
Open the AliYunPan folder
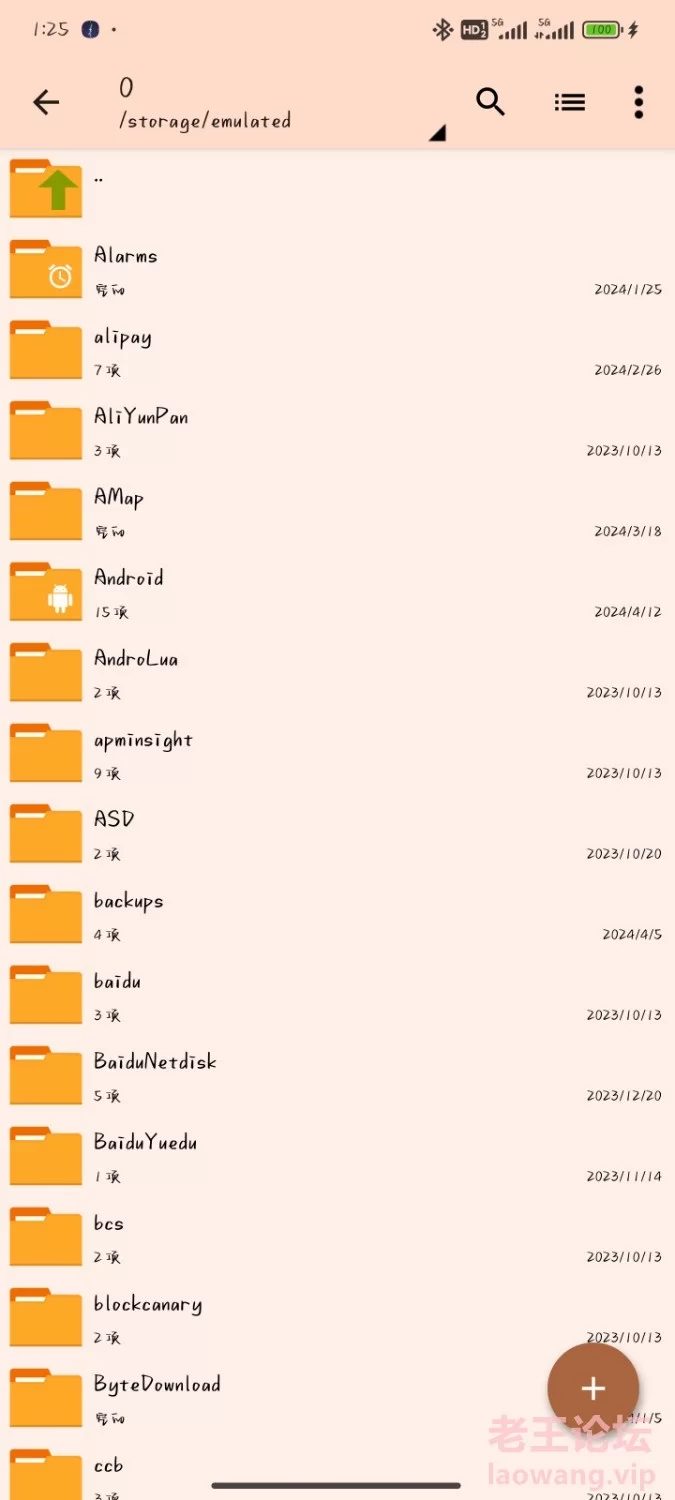[x=337, y=431]
